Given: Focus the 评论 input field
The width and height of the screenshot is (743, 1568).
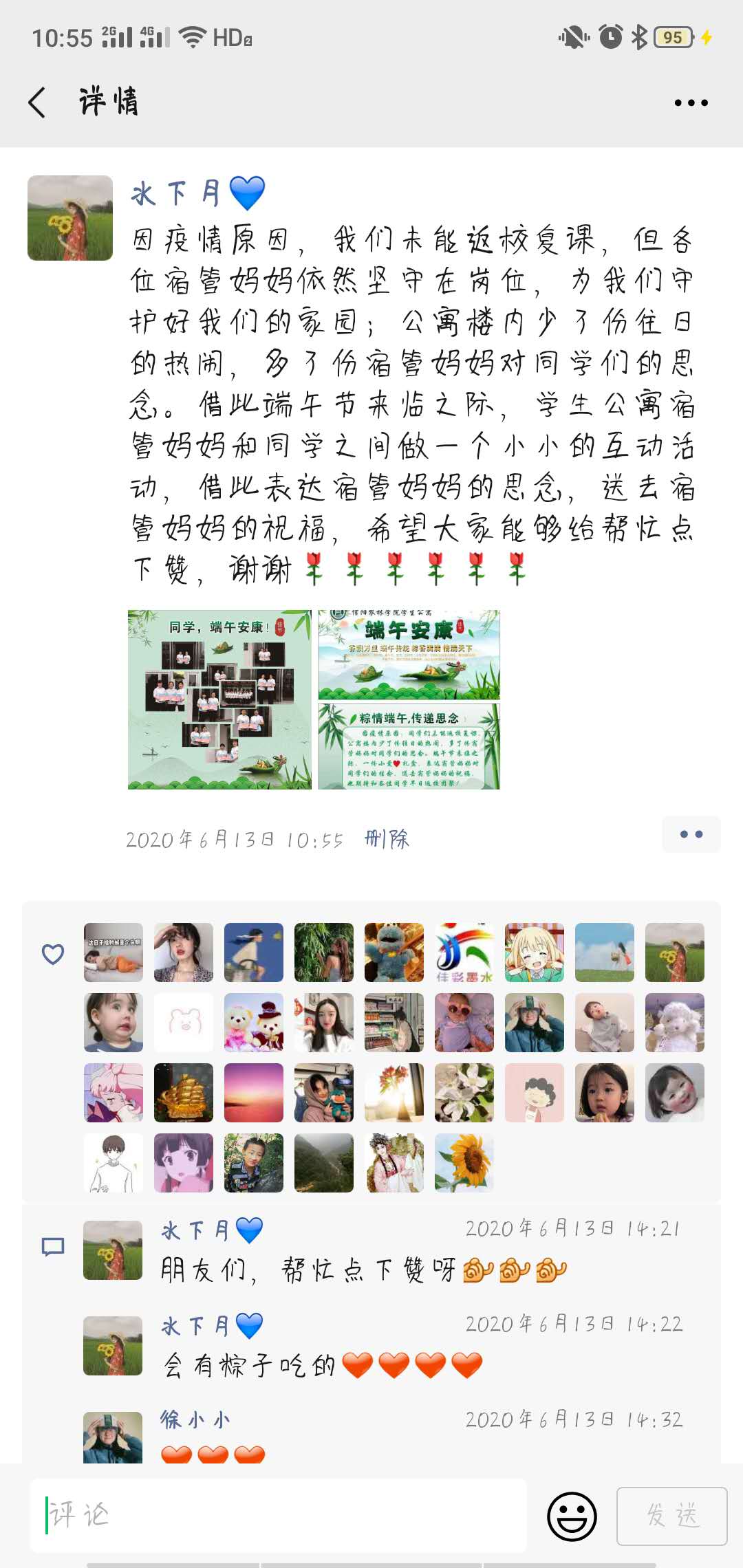Looking at the screenshot, I should pos(279,1515).
